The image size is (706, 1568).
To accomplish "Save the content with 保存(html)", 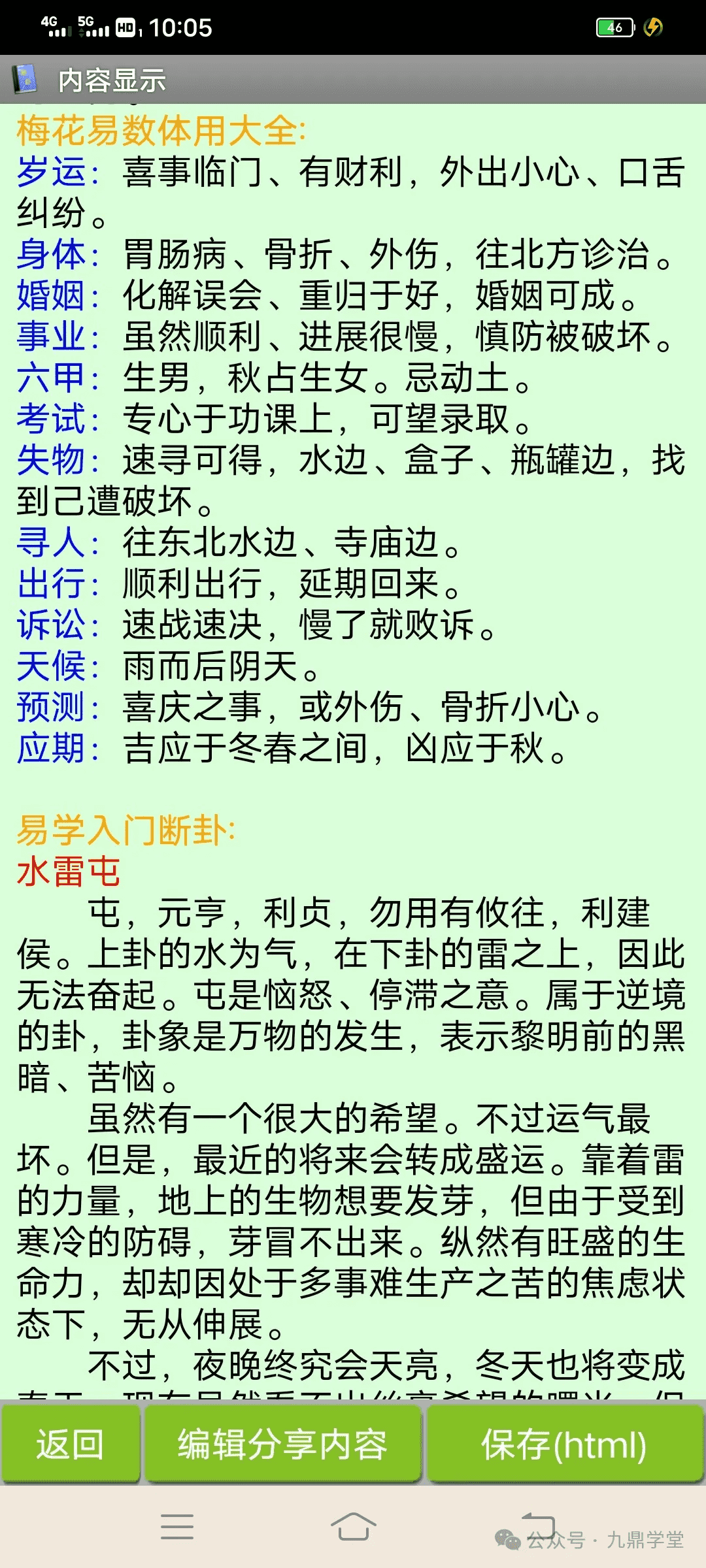I will (565, 1445).
